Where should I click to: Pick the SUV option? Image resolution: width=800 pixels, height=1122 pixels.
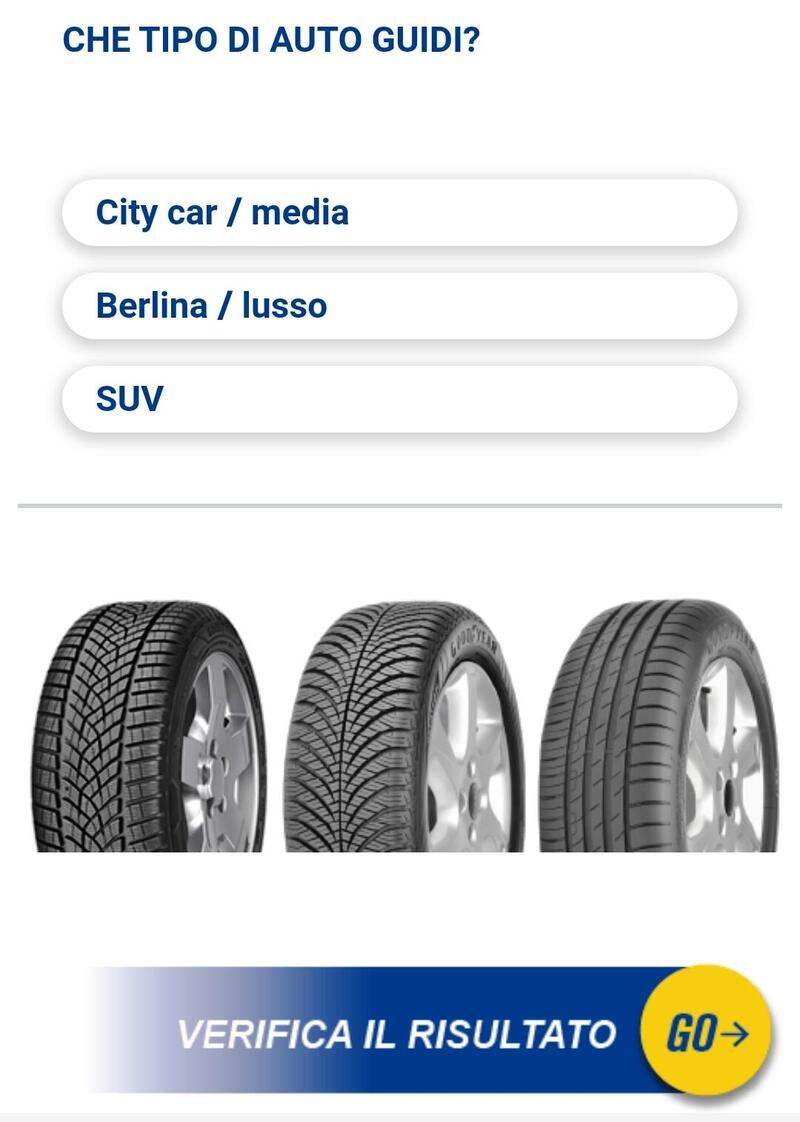(400, 399)
